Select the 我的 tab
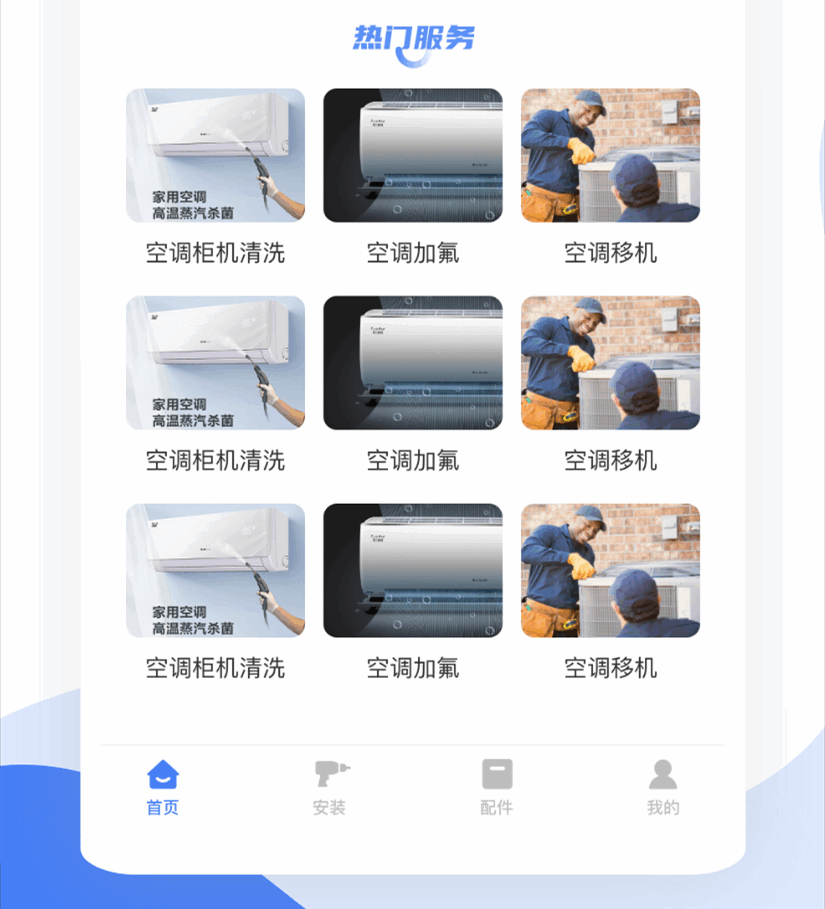Image resolution: width=825 pixels, height=909 pixels. coord(662,787)
